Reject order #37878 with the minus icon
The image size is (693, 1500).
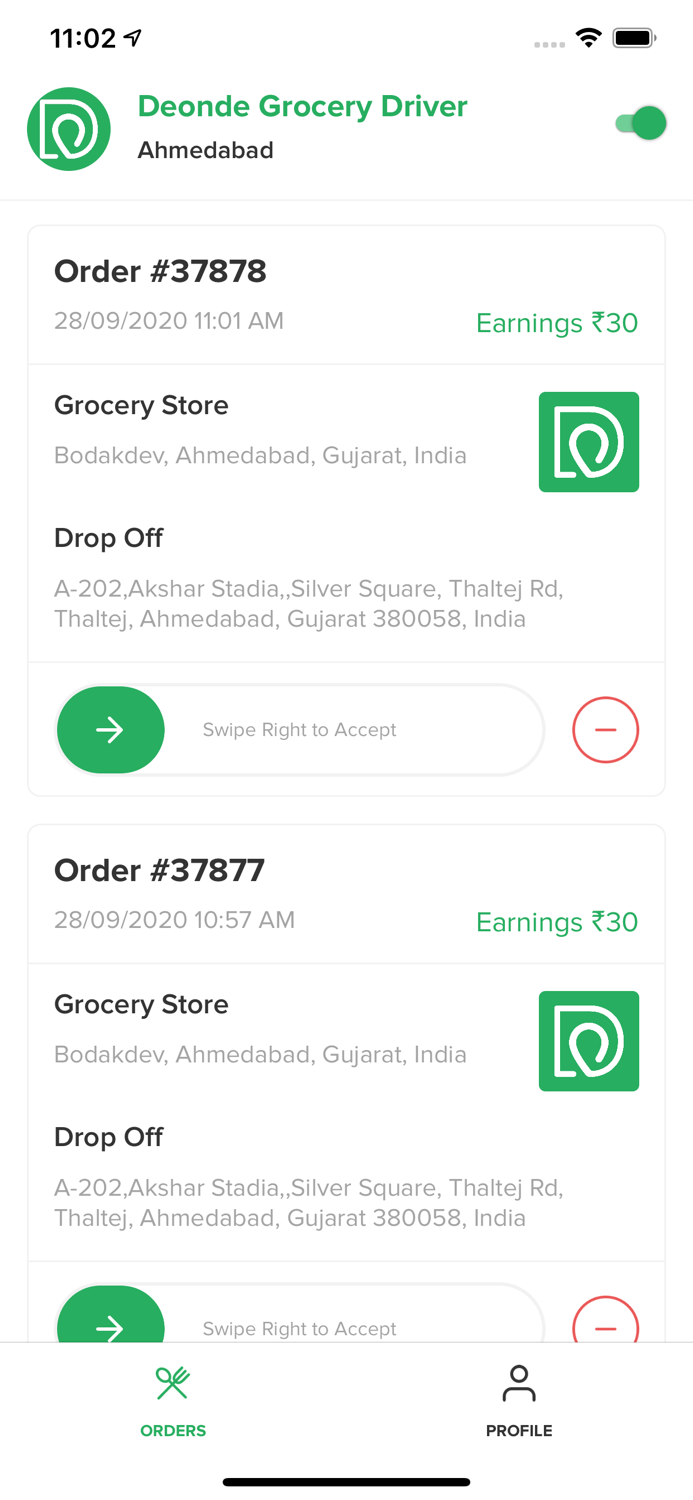tap(605, 730)
